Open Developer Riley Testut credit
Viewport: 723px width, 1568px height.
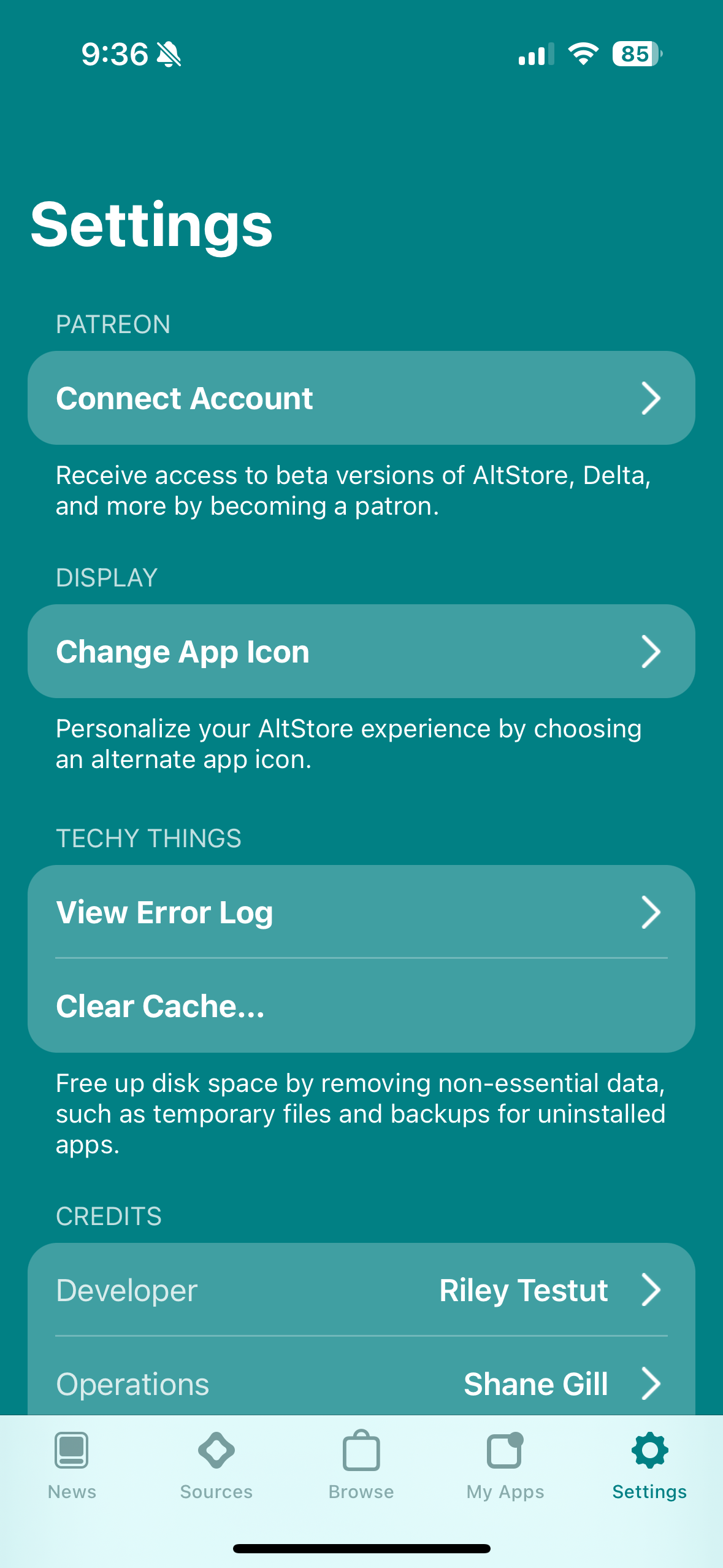pyautogui.click(x=361, y=1289)
